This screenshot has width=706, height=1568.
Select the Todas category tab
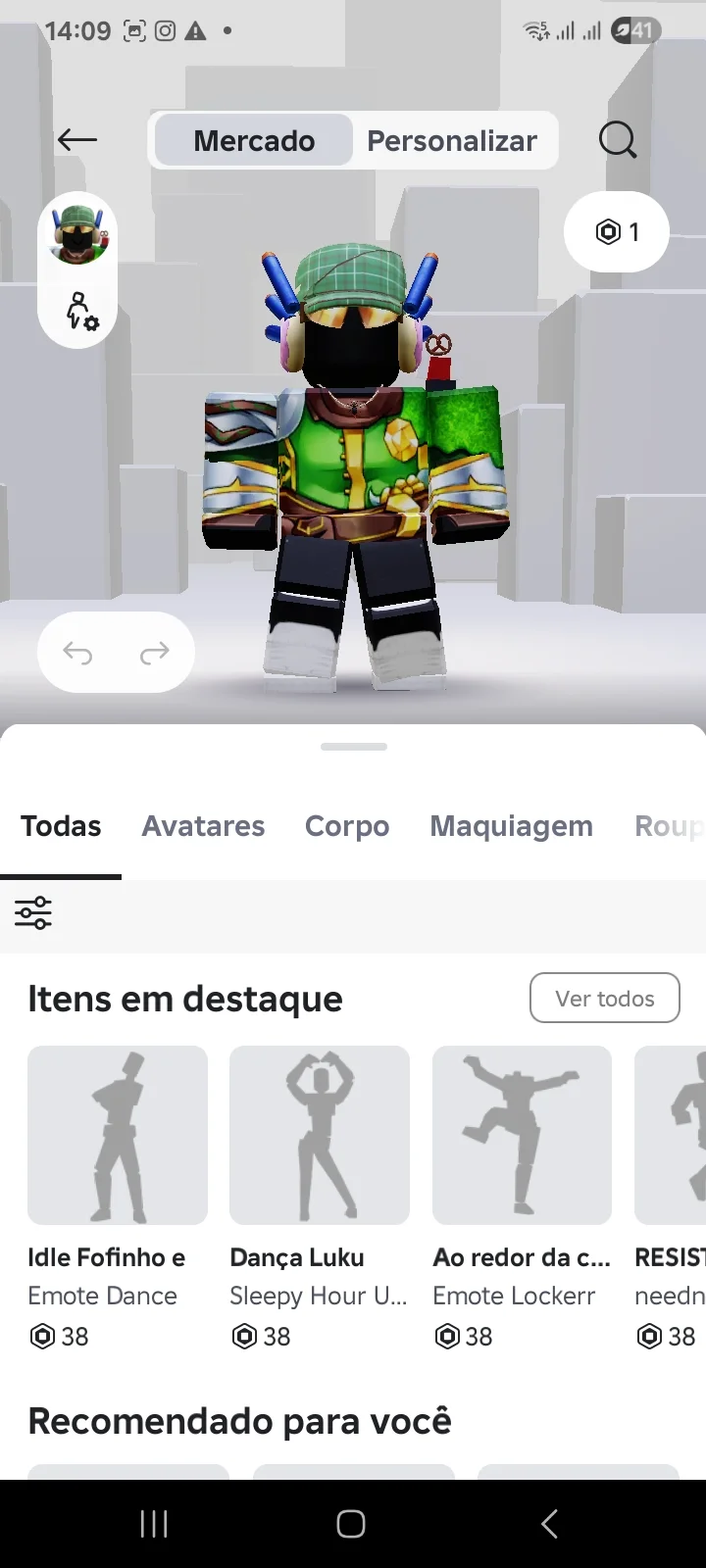tap(61, 826)
